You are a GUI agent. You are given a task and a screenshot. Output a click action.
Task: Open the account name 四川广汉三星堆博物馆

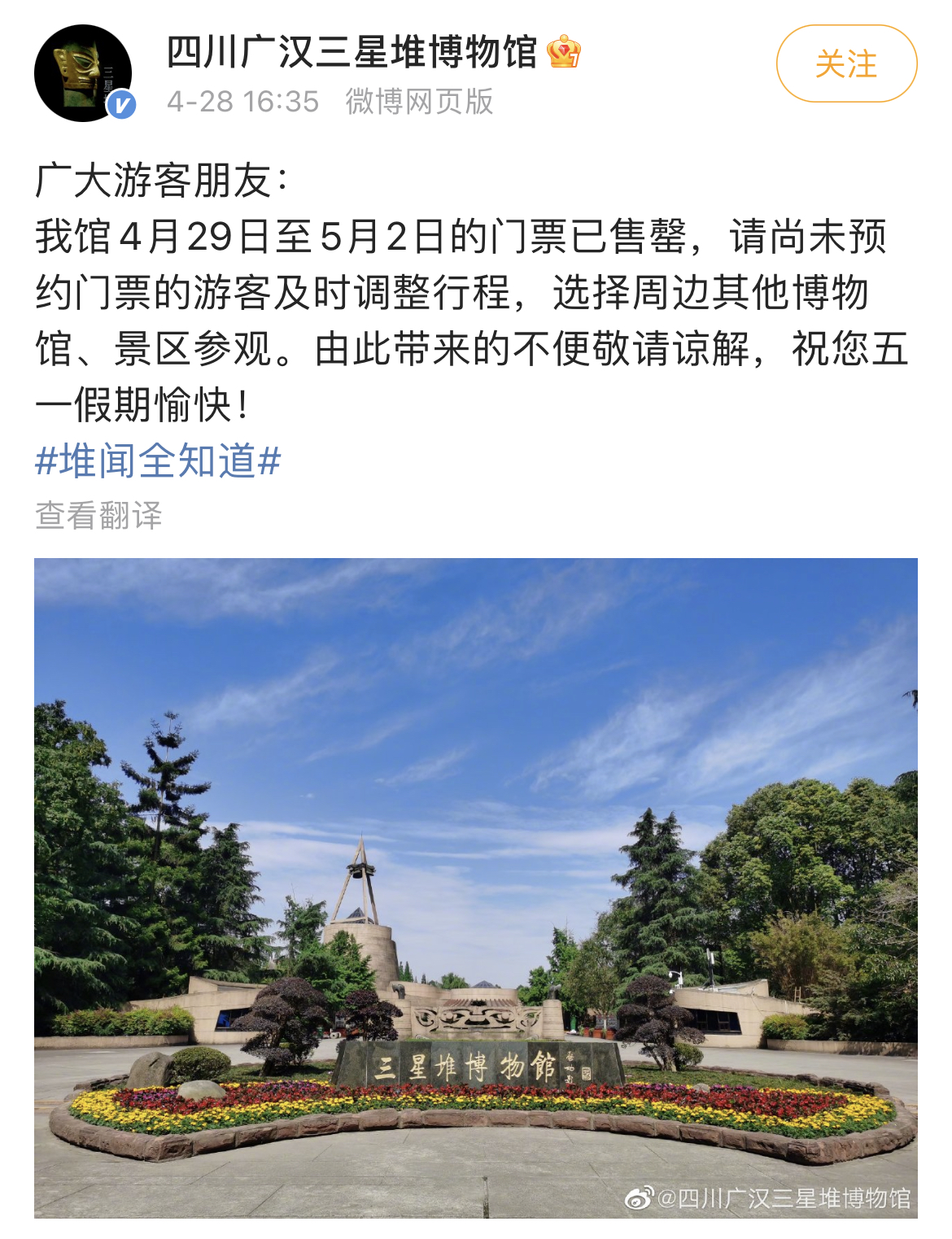(x=352, y=52)
